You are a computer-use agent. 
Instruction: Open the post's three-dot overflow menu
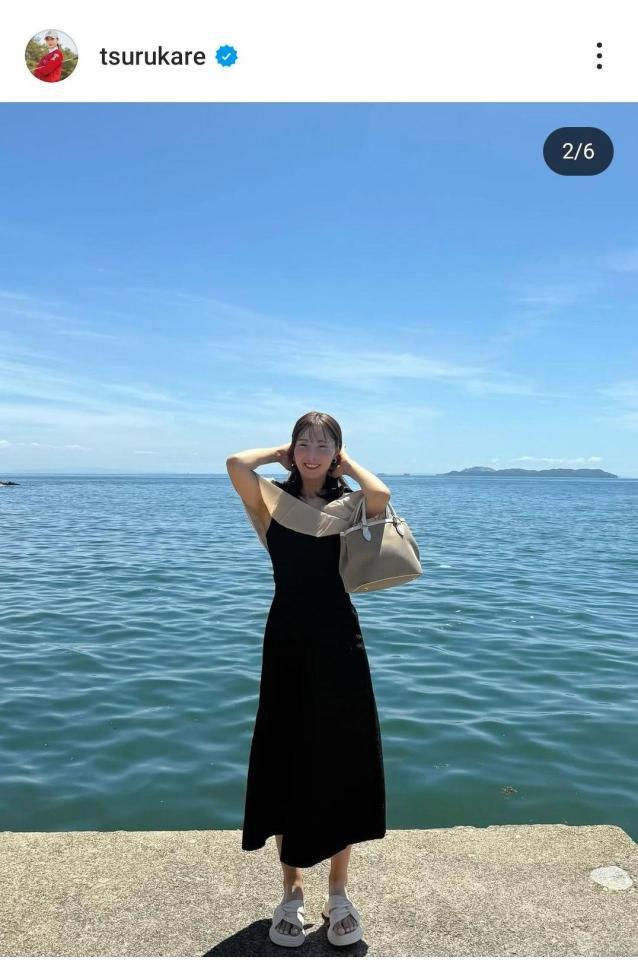click(598, 56)
